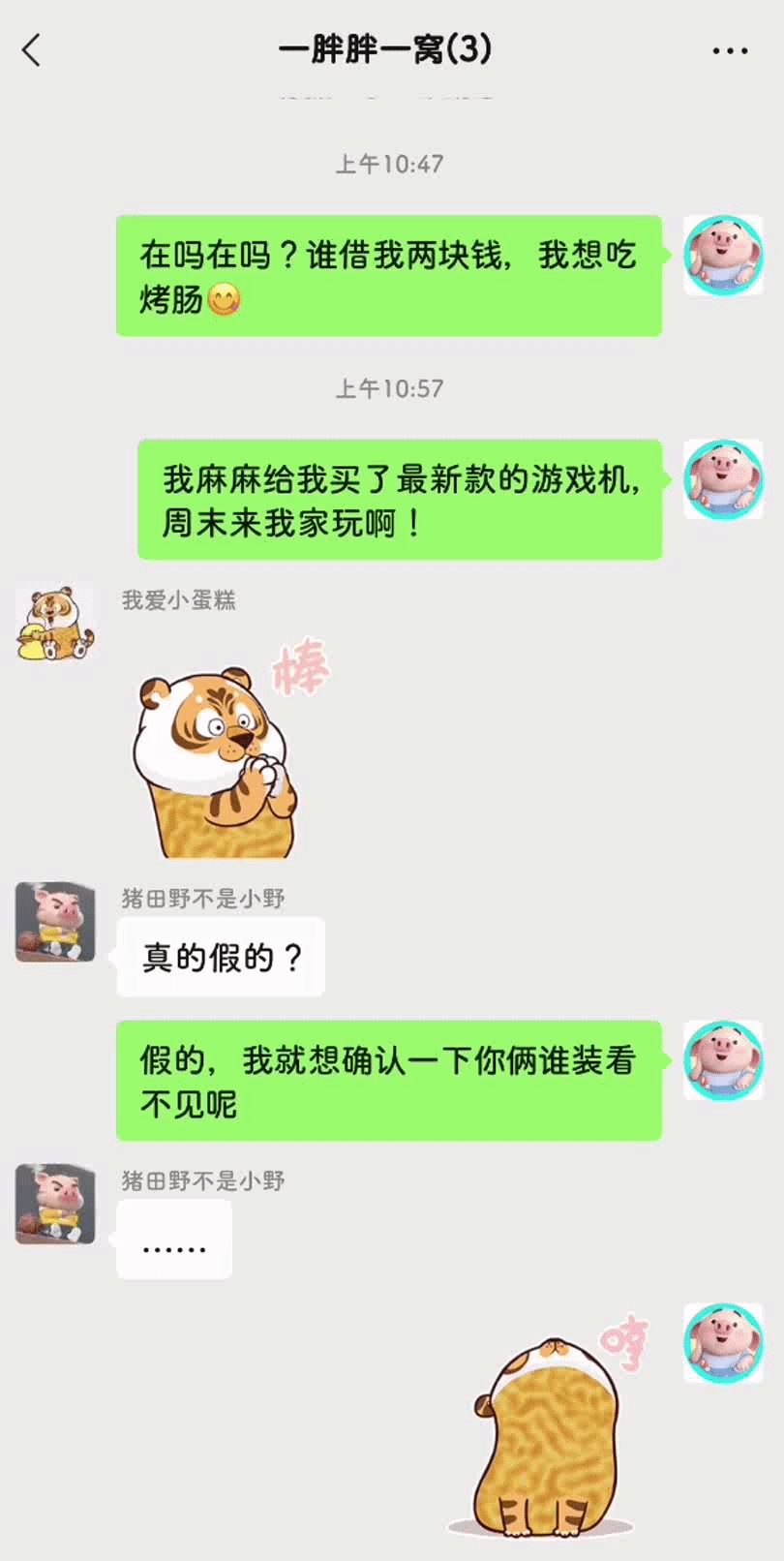Open 我爱小蛋糕's tiger profile avatar

point(55,623)
